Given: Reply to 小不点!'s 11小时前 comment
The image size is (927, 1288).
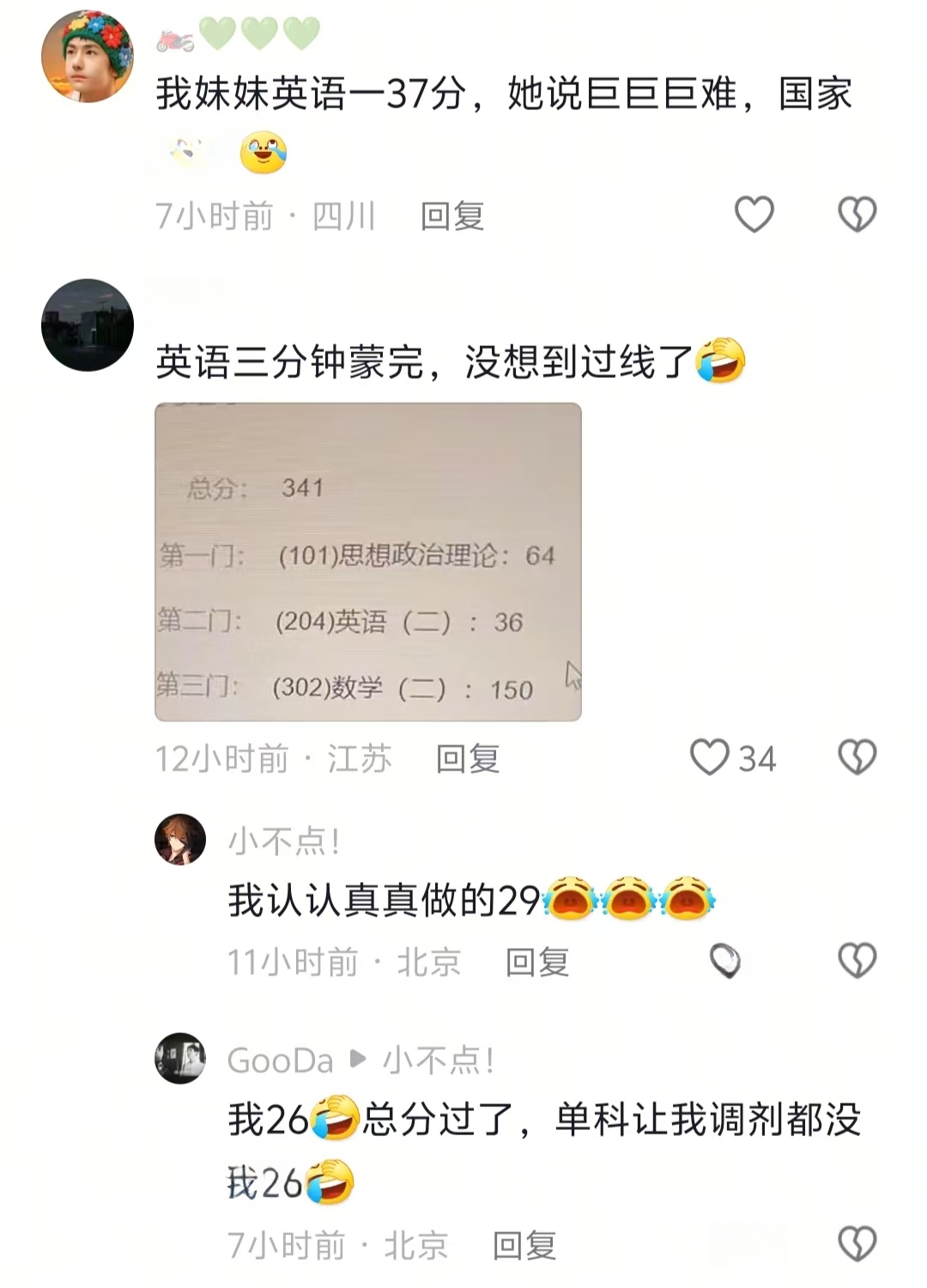Looking at the screenshot, I should click(x=537, y=963).
